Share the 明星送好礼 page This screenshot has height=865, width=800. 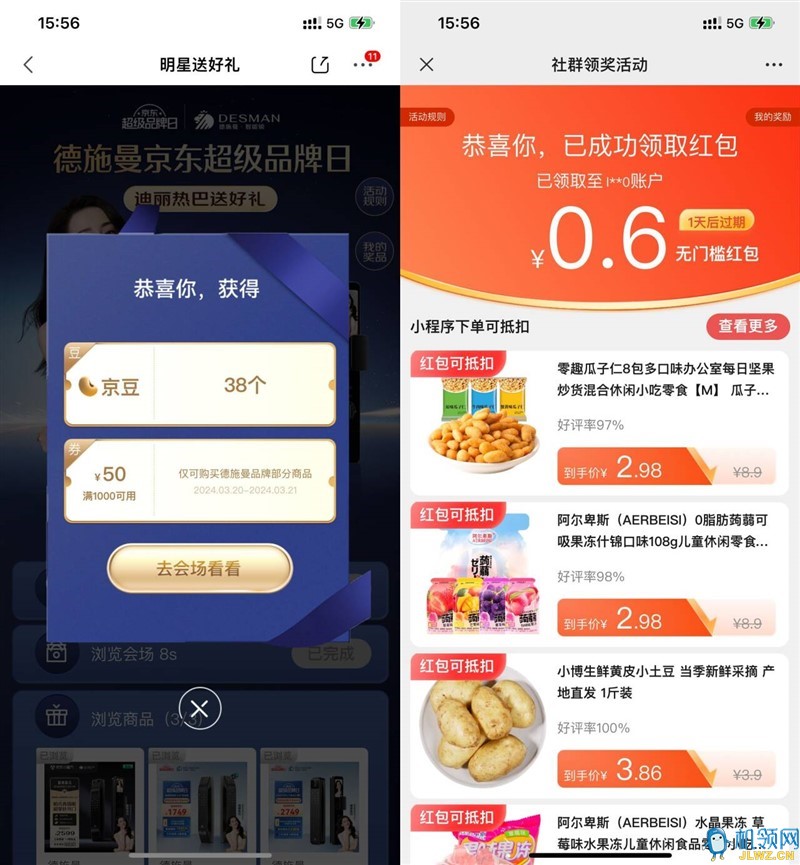click(320, 65)
